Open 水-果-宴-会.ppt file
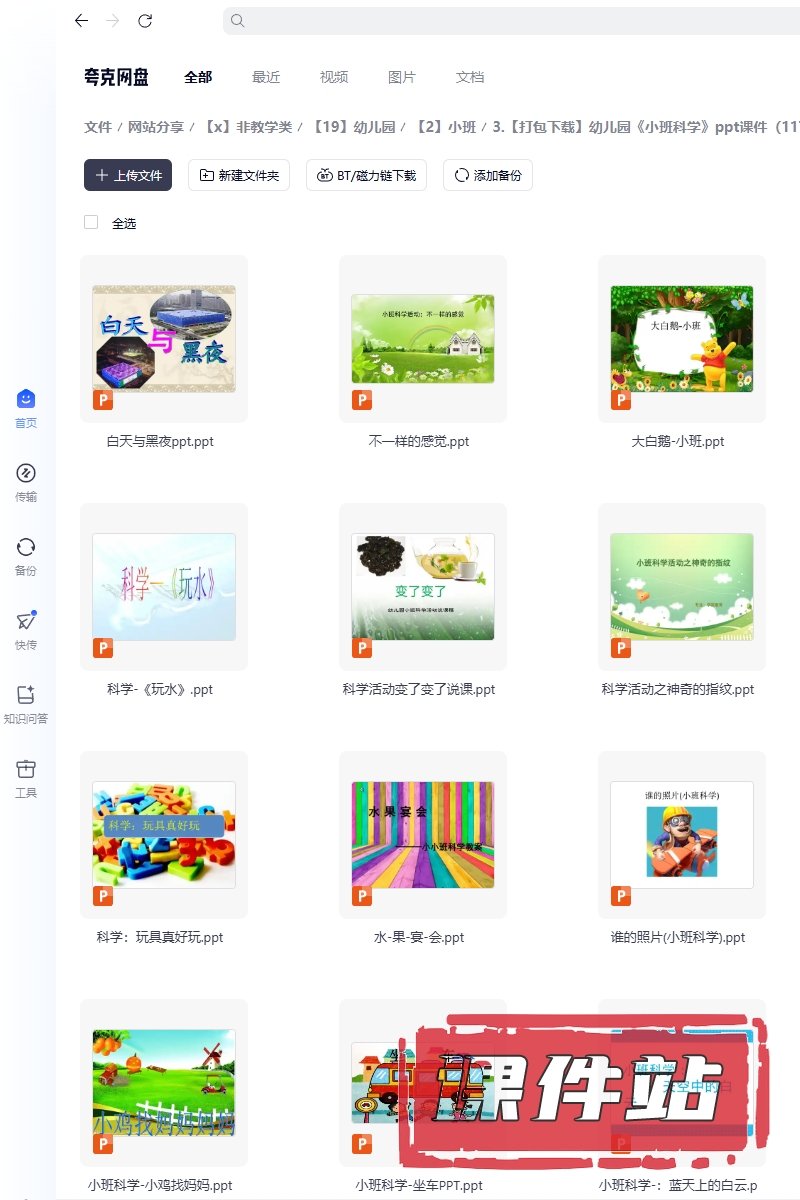This screenshot has height=1200, width=800. (x=422, y=835)
